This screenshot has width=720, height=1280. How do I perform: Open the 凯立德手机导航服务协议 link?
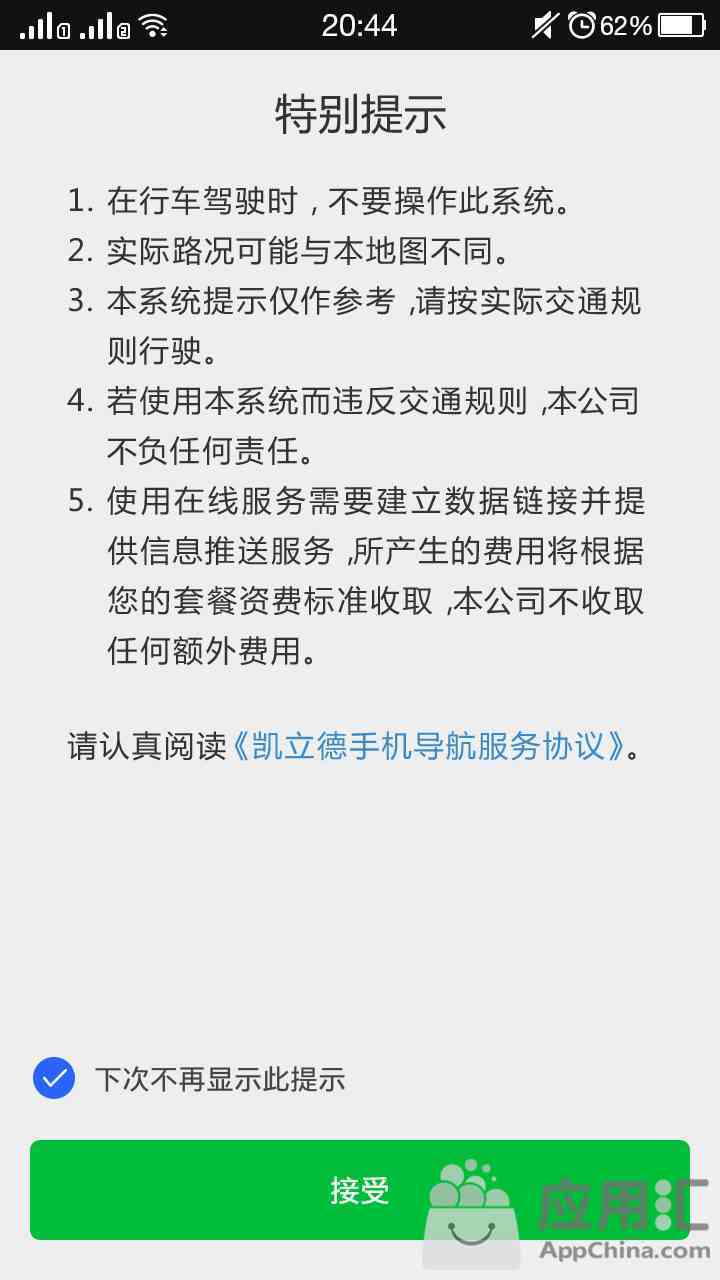point(430,746)
